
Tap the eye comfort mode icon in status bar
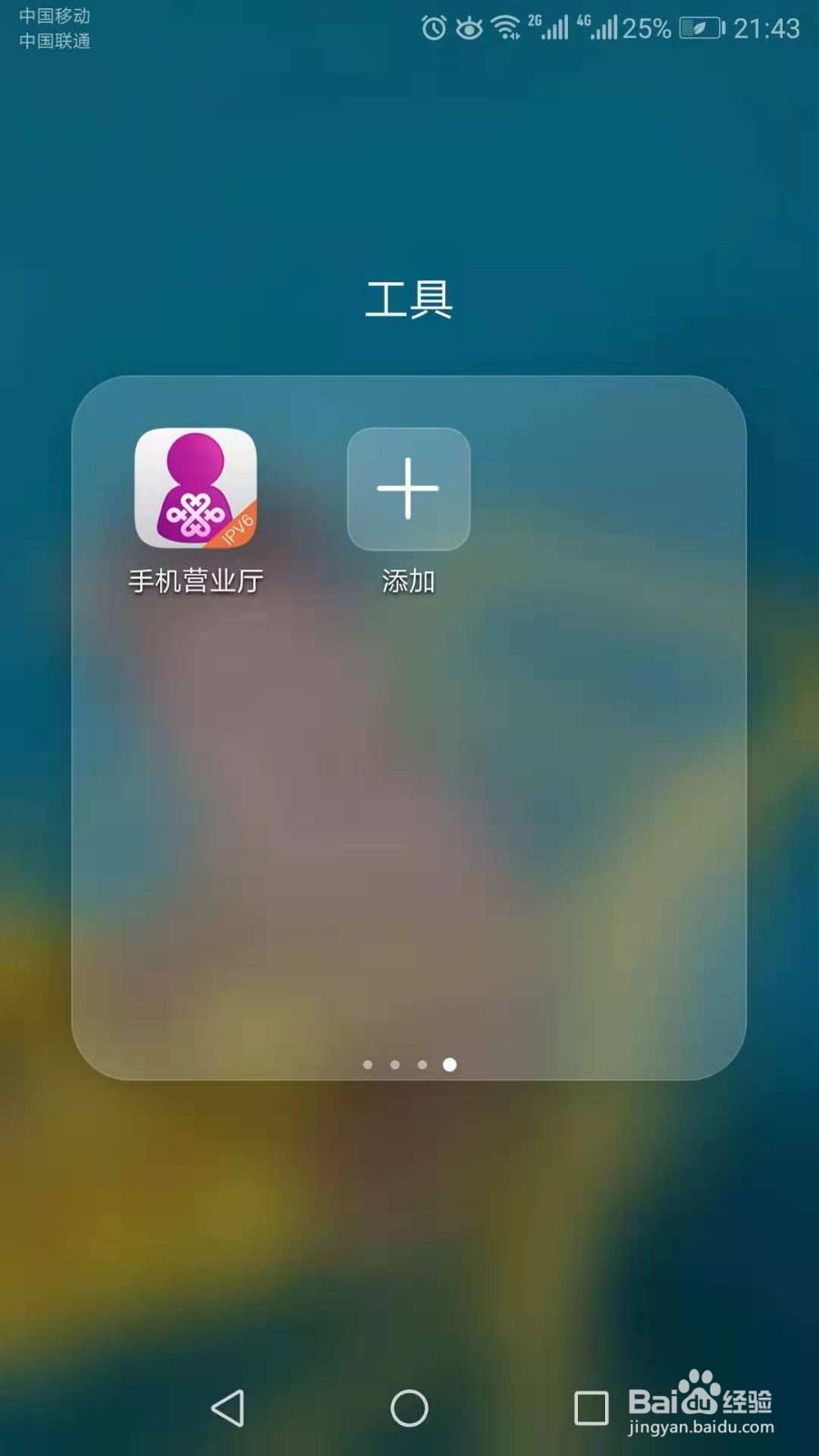(468, 27)
